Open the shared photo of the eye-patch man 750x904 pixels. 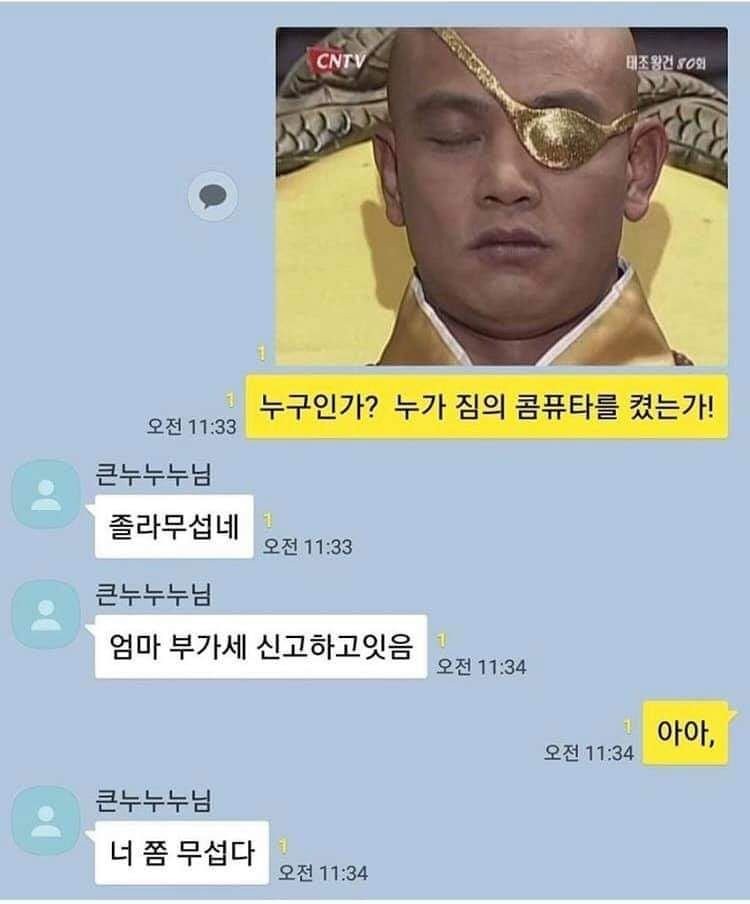(501, 196)
